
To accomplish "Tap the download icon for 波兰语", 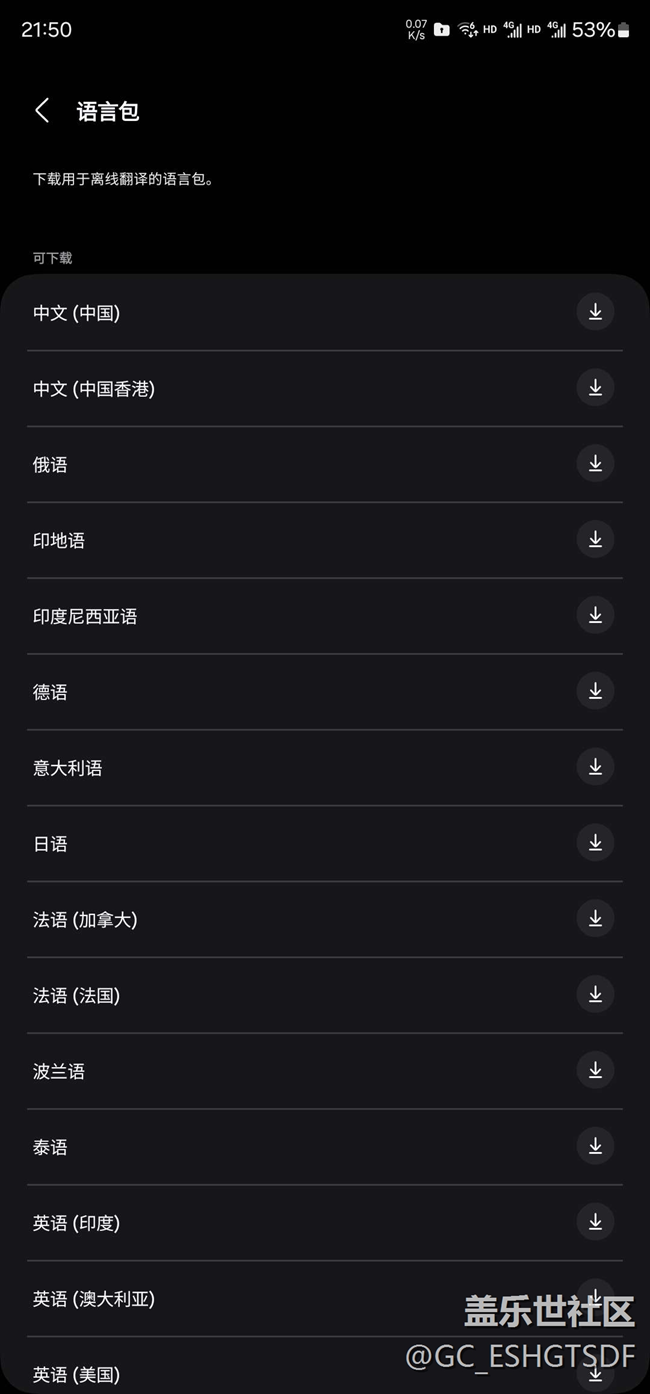I will (595, 1070).
